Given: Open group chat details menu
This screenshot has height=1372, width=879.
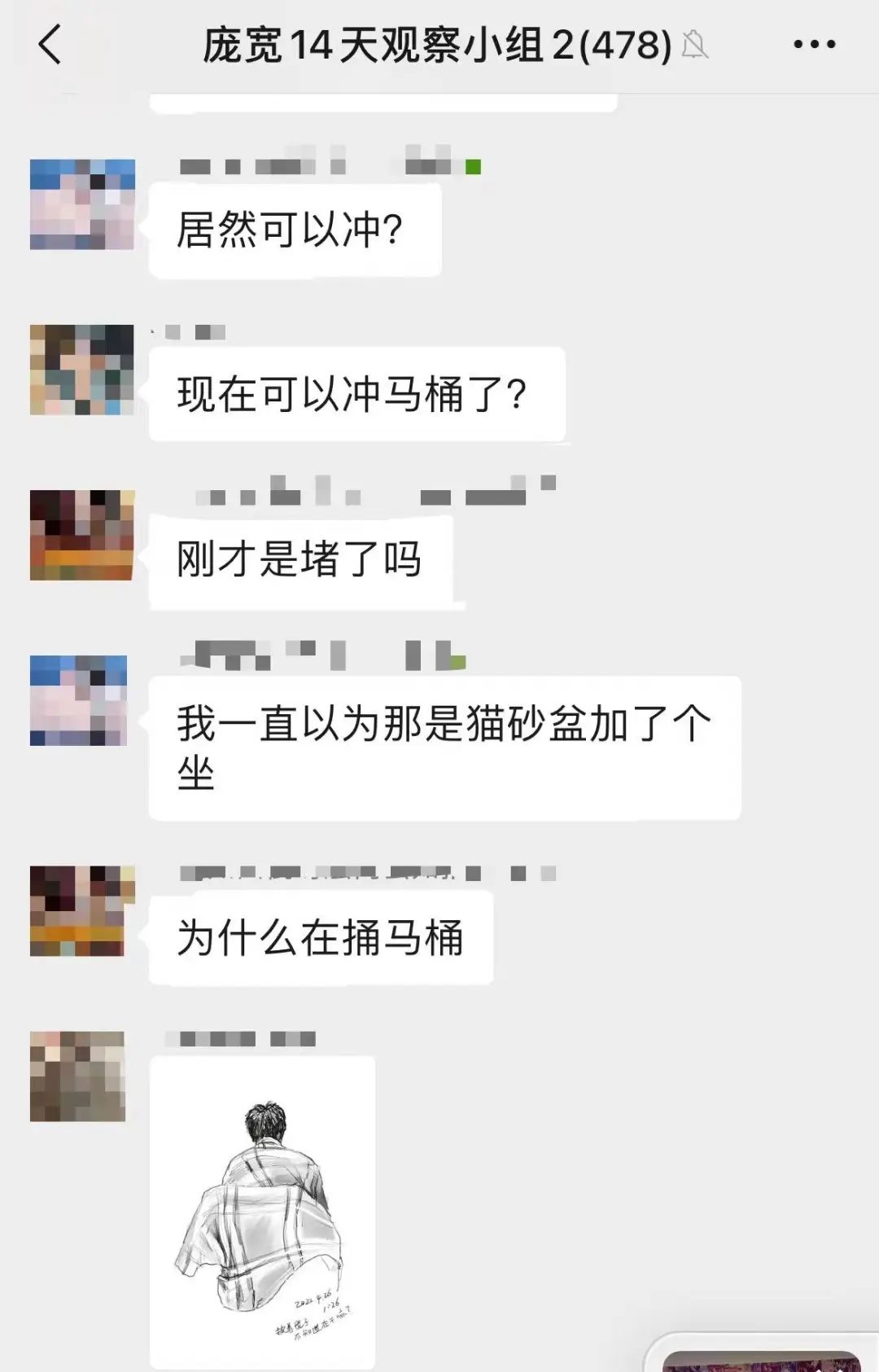Looking at the screenshot, I should 814,45.
